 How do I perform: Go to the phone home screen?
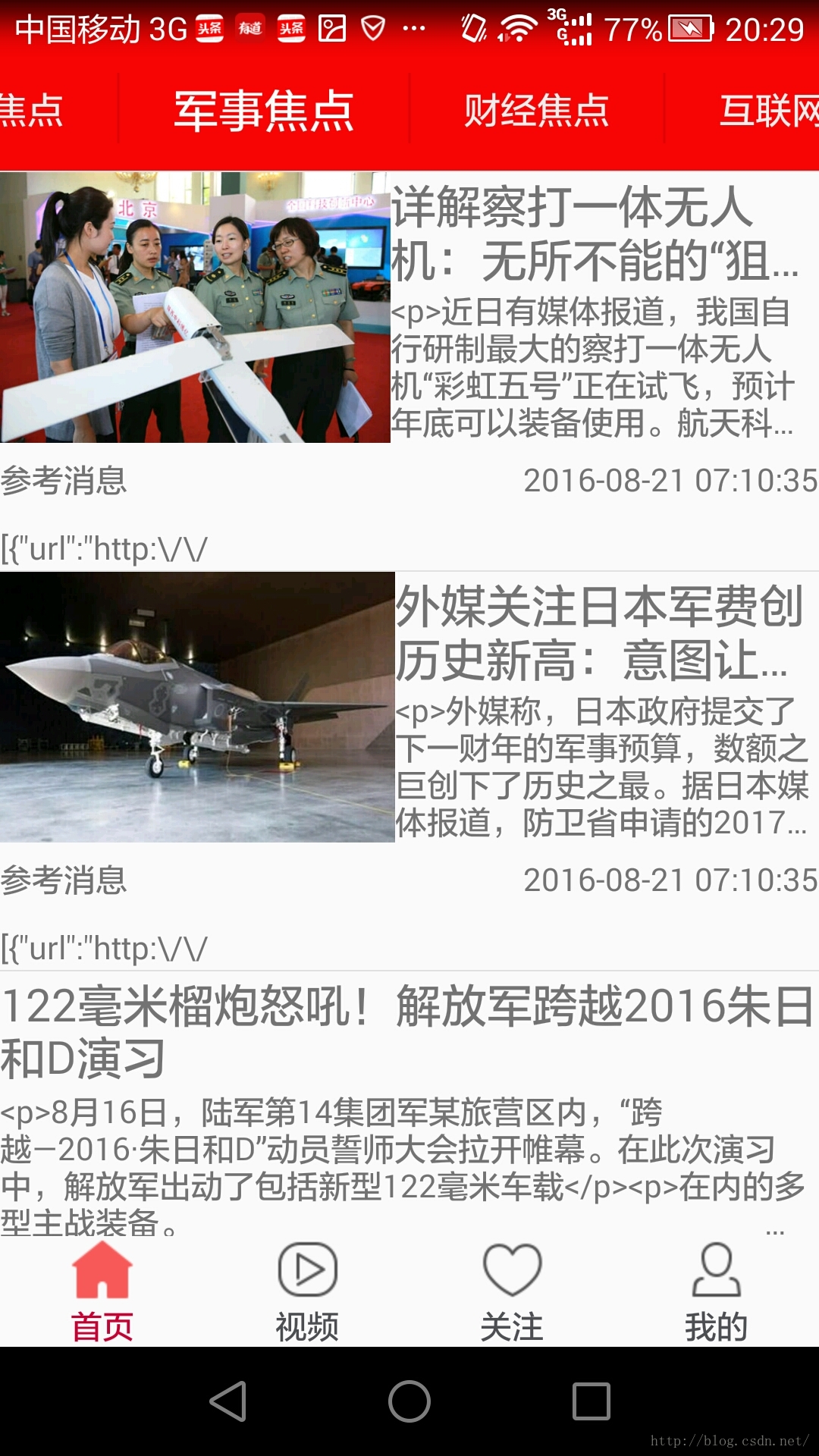coord(409,1401)
